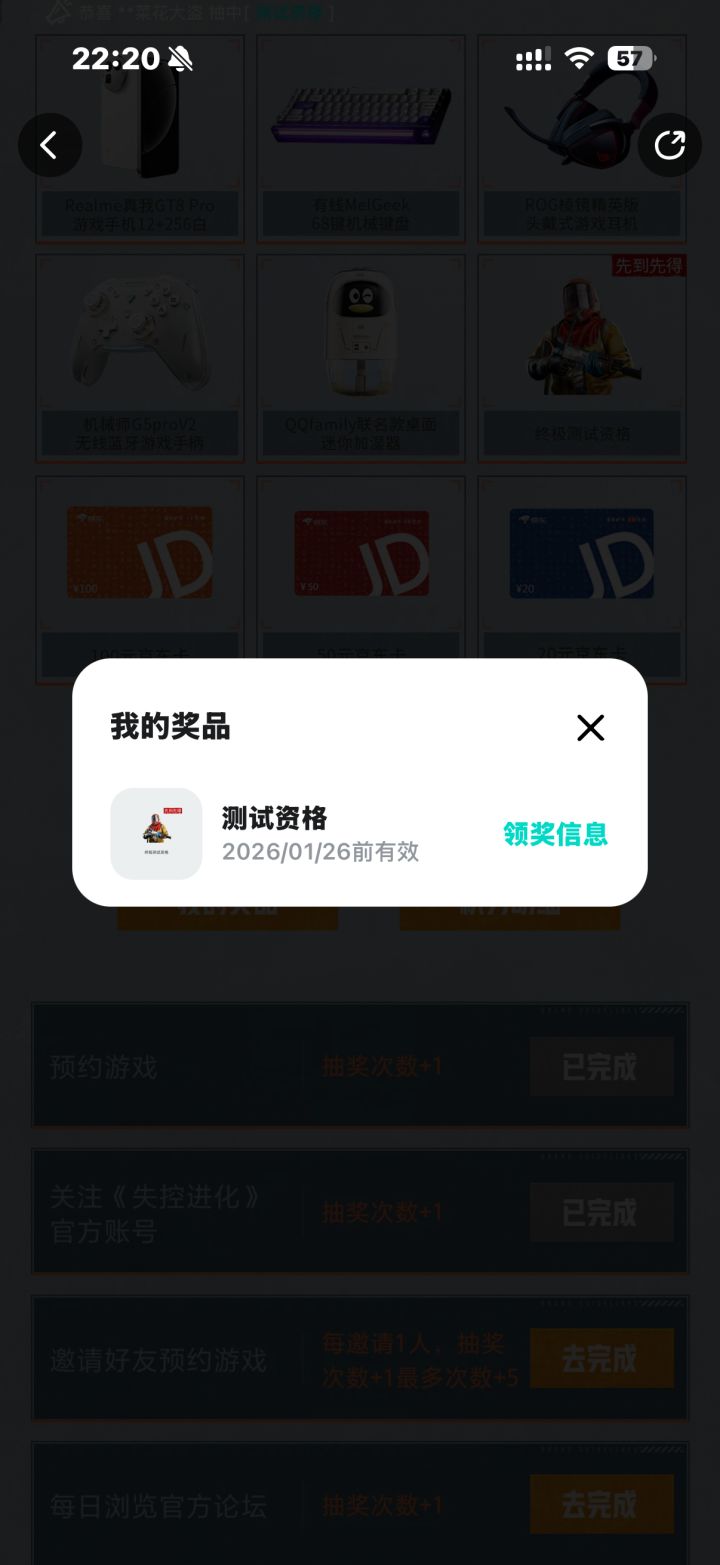Tap 去完成 for 每日浏览官方论坛
720x1565 pixels.
601,1504
